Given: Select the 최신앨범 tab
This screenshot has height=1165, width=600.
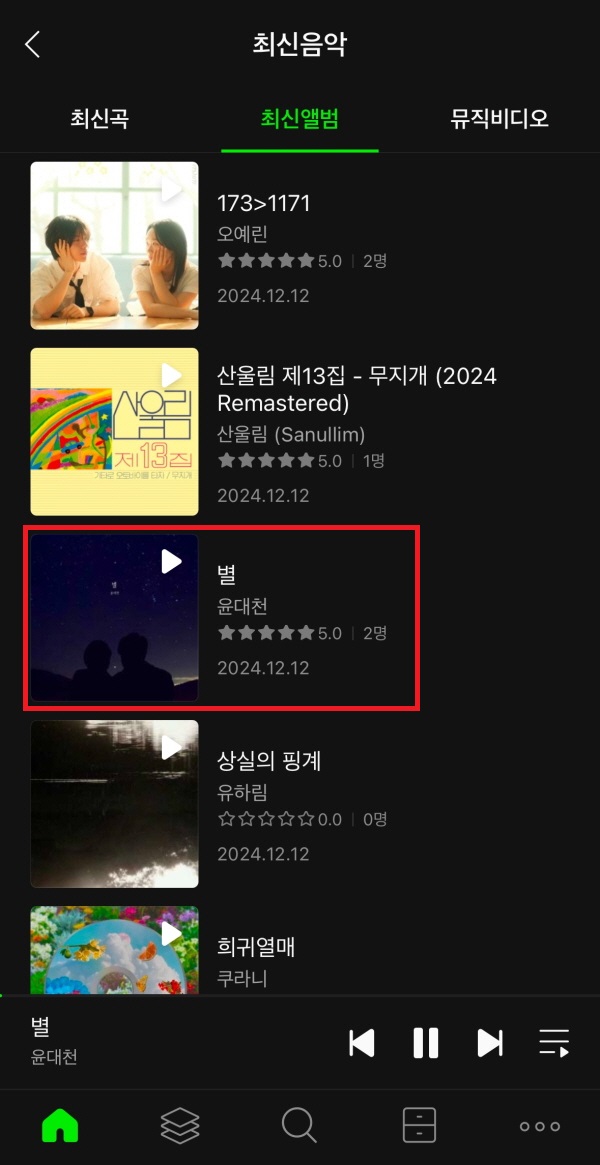Looking at the screenshot, I should (300, 118).
